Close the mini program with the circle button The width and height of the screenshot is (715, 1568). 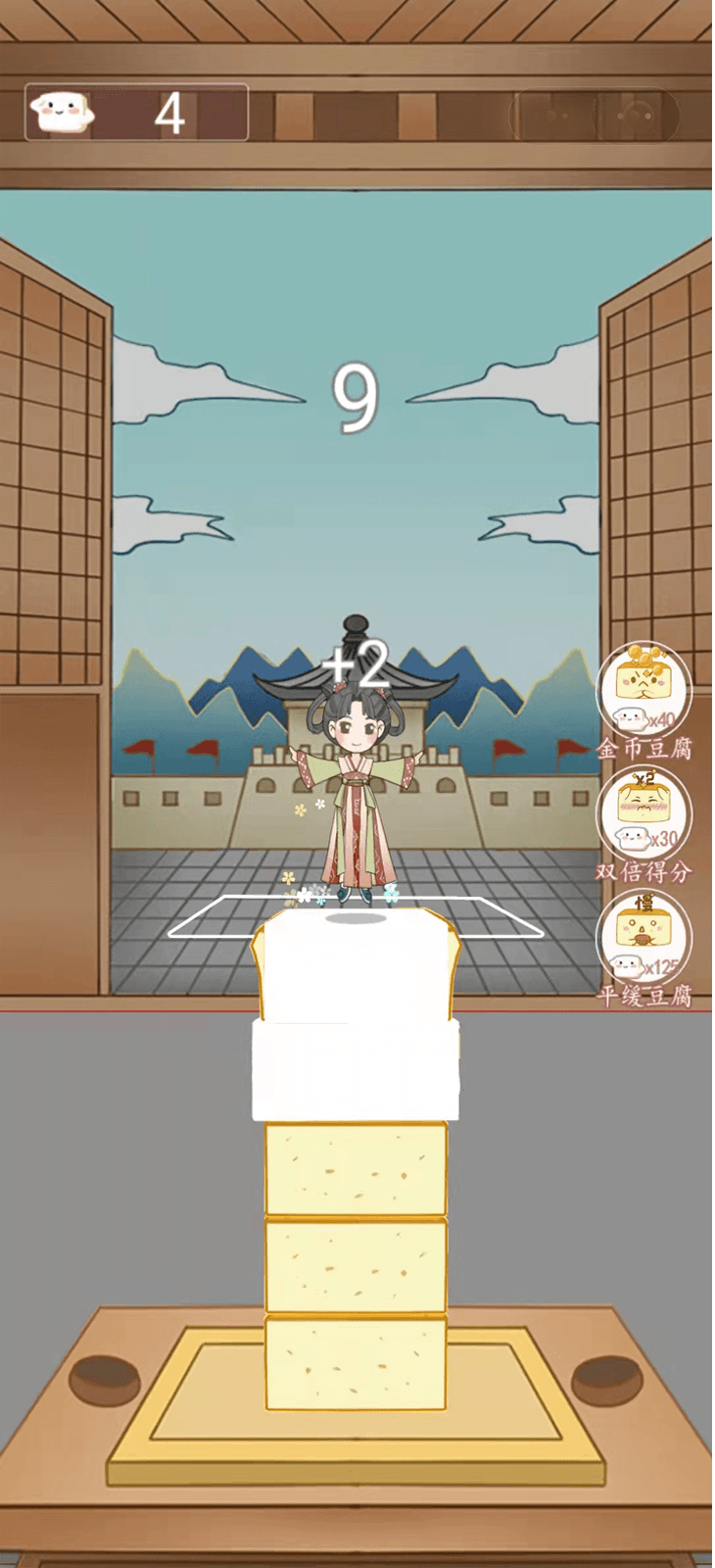(x=635, y=116)
